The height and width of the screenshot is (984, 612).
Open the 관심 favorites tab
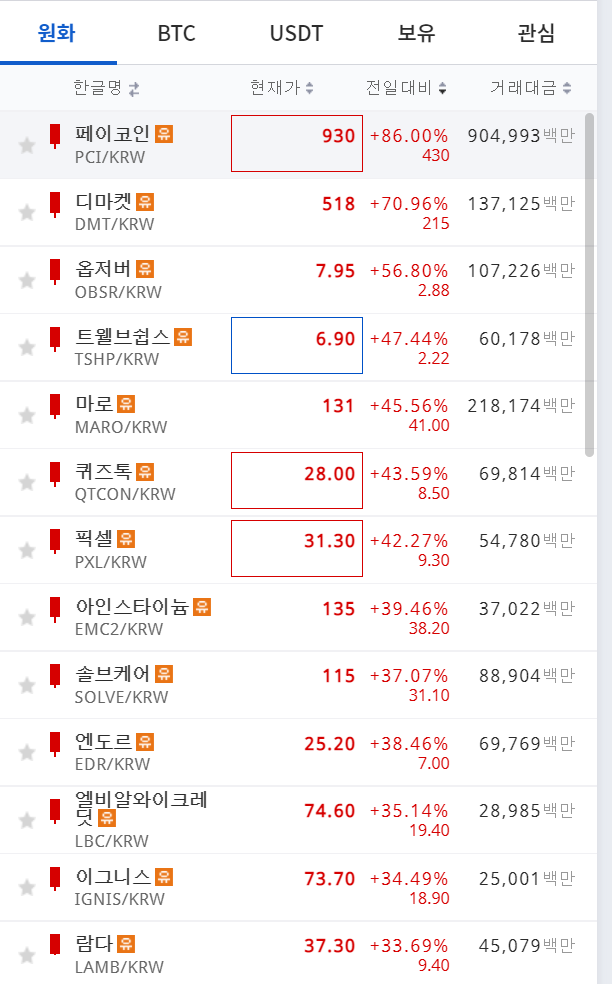(535, 33)
